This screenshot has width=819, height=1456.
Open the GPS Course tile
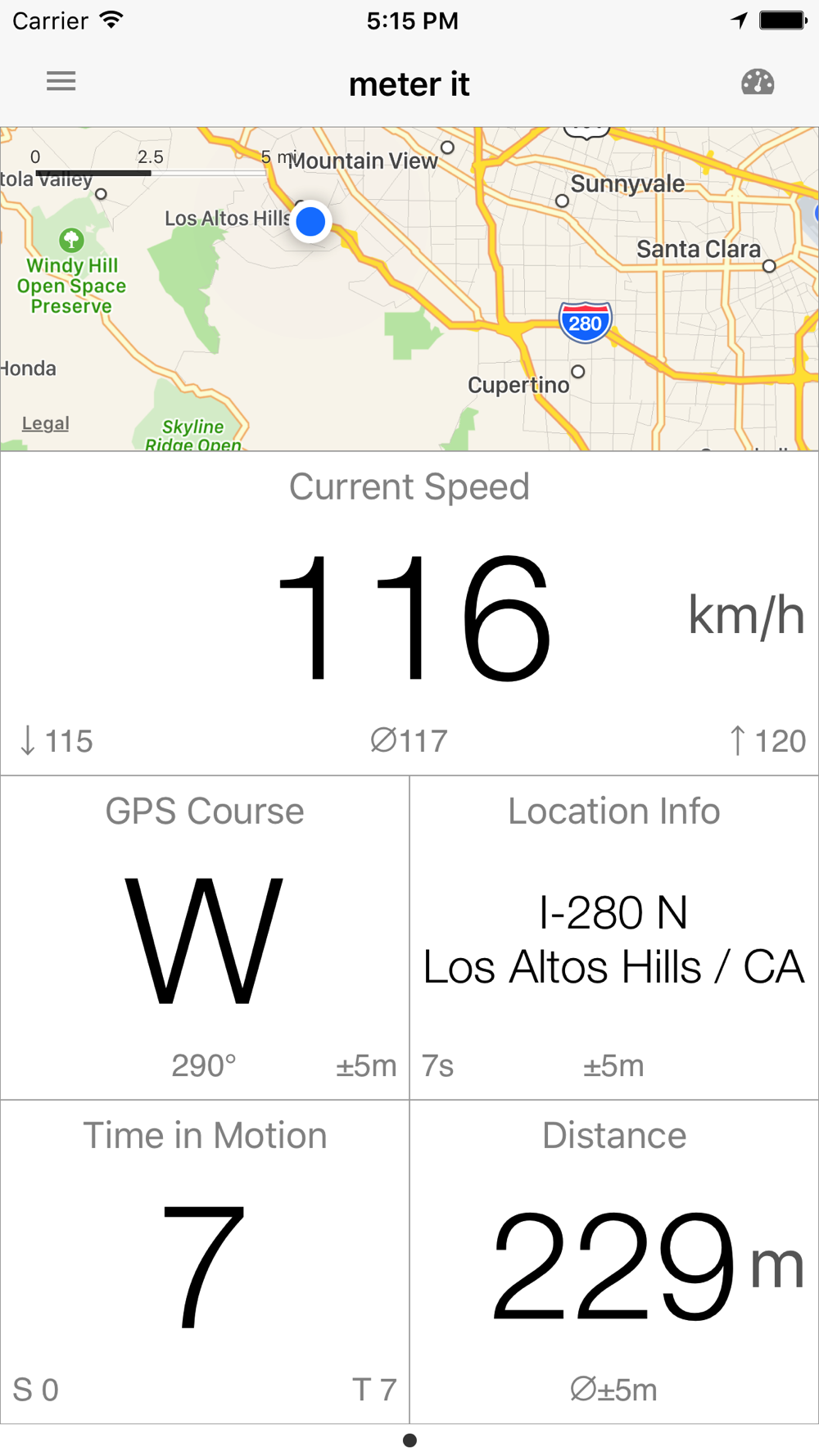click(205, 938)
